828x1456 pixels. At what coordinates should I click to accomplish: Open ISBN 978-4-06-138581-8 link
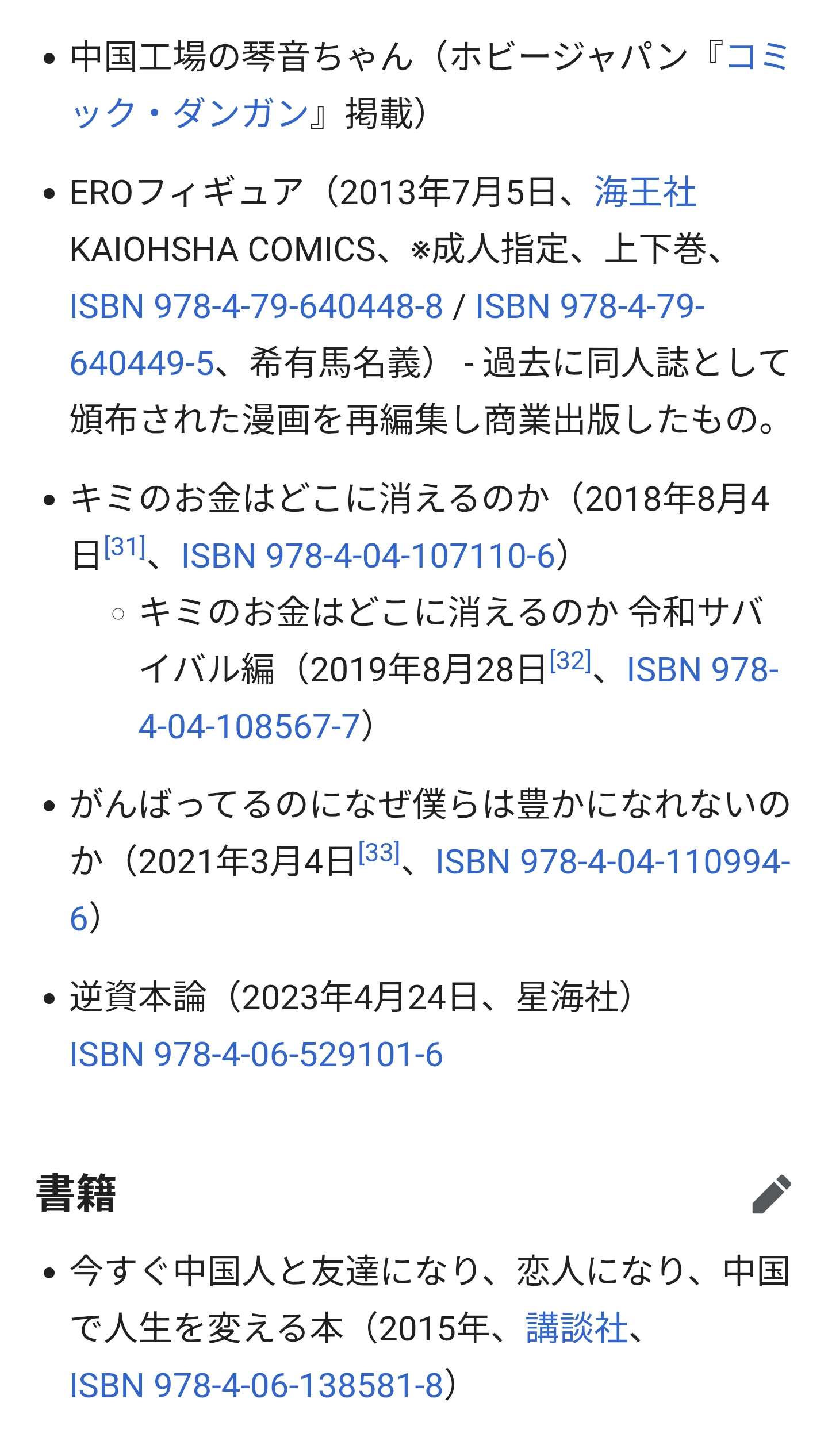click(x=256, y=1385)
